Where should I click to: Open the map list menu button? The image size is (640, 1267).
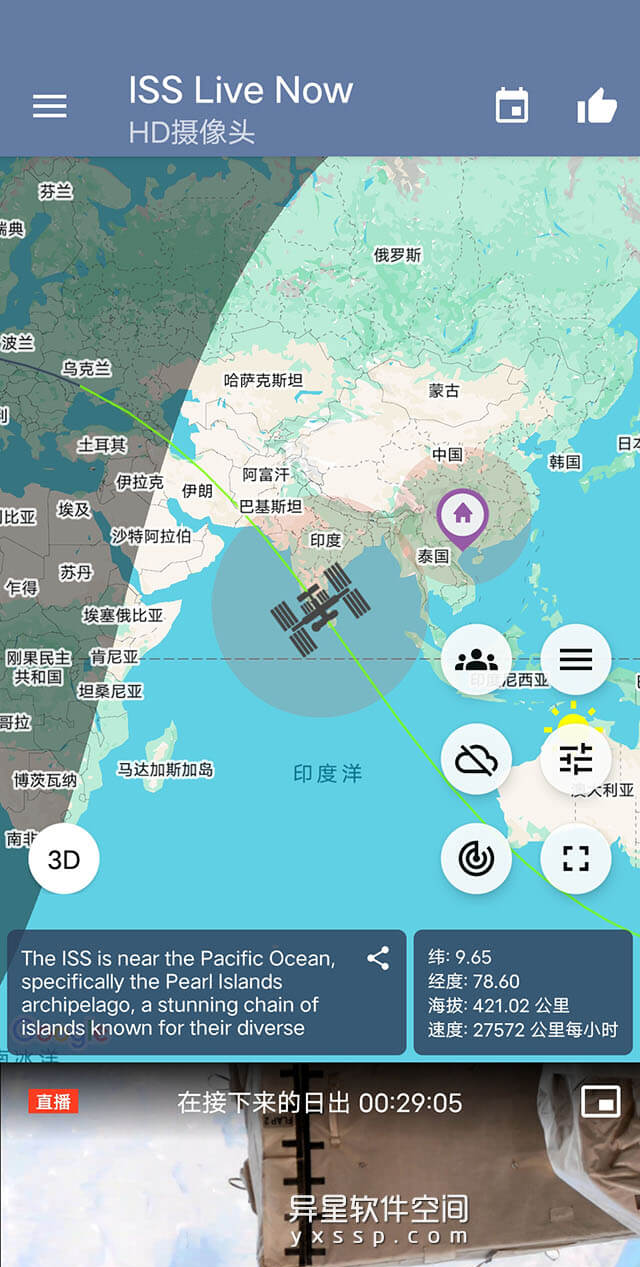point(576,659)
